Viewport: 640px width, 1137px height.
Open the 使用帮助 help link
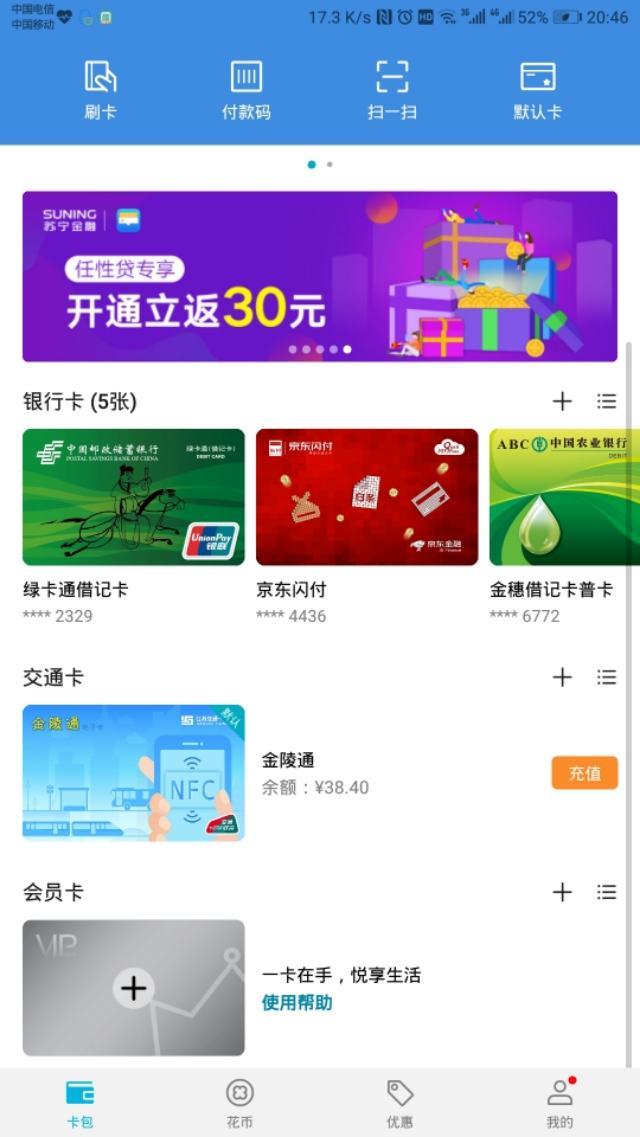297,1003
